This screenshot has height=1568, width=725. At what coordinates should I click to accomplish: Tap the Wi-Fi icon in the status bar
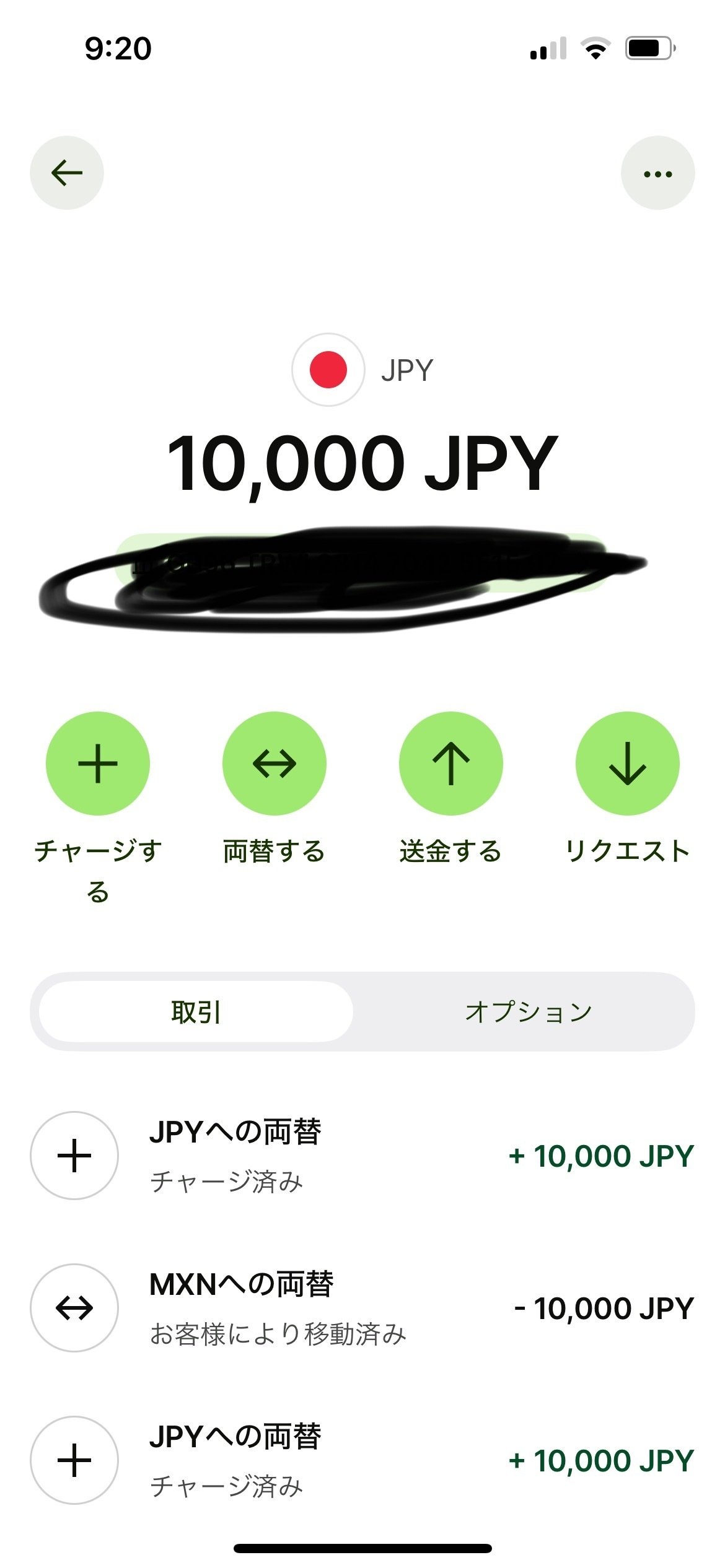click(x=597, y=50)
